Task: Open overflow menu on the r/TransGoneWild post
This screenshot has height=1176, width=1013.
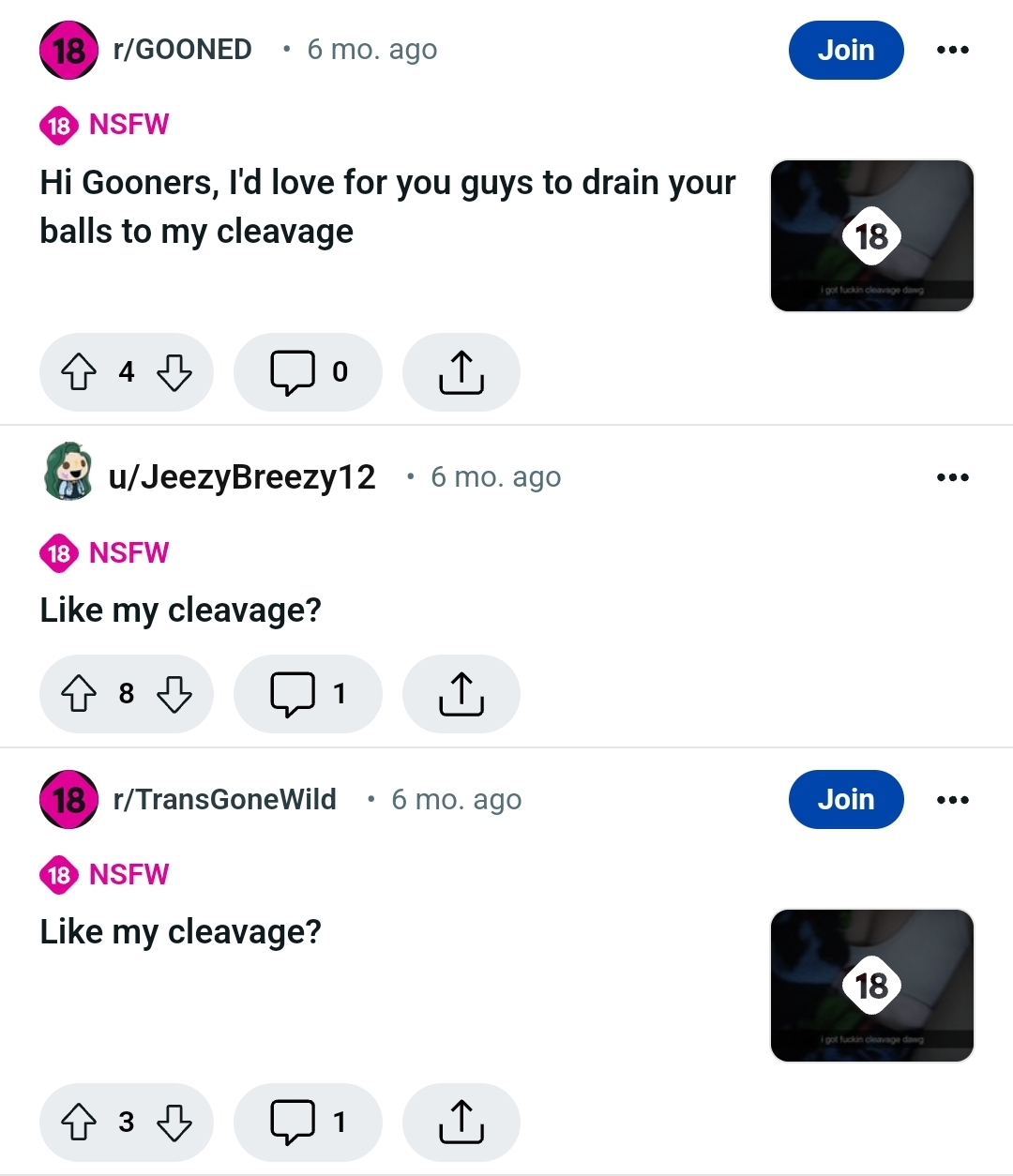Action: click(952, 800)
